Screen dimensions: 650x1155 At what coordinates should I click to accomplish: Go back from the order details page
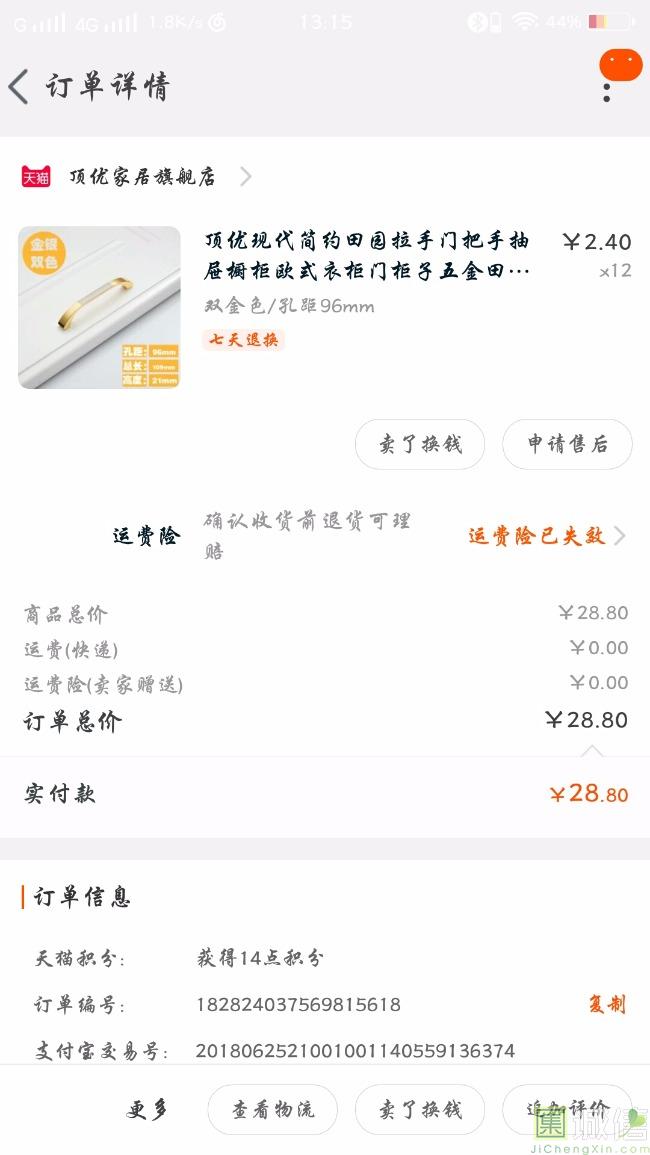coord(20,87)
